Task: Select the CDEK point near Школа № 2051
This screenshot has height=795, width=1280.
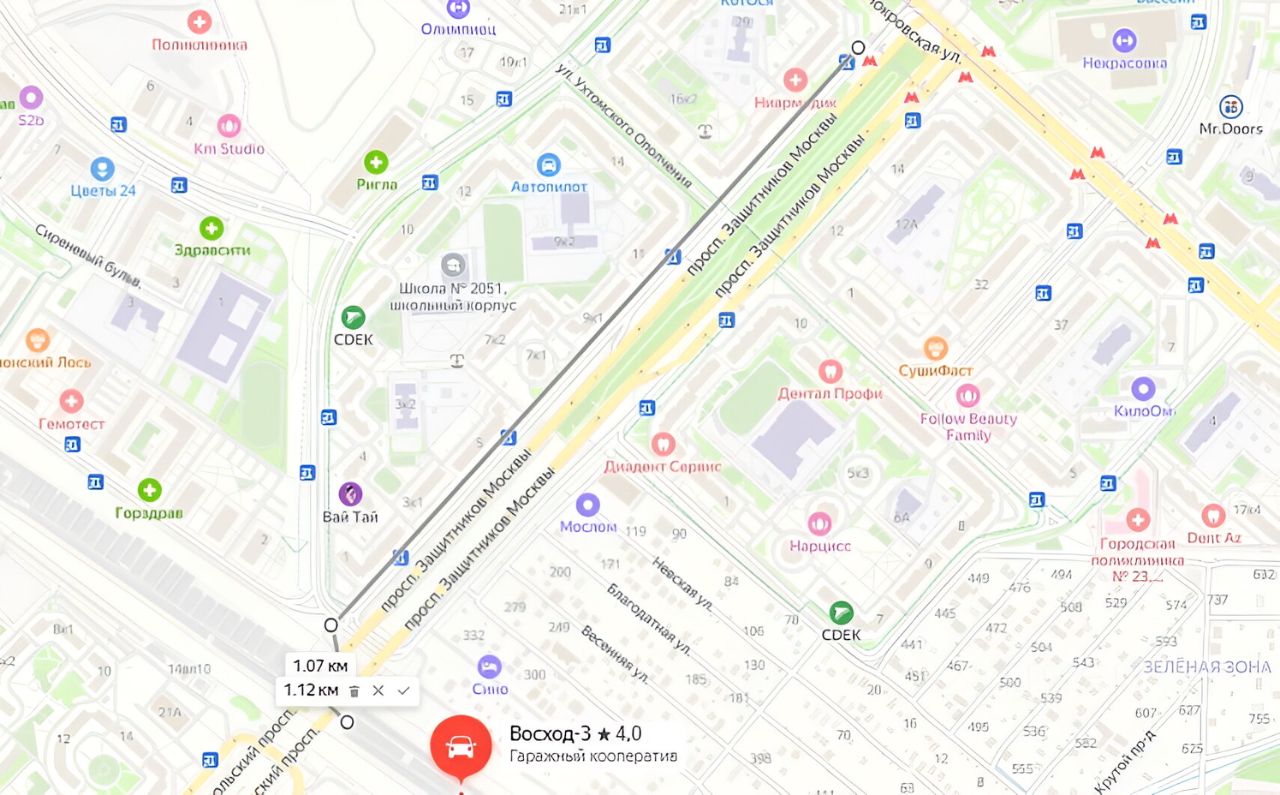Action: point(353,318)
